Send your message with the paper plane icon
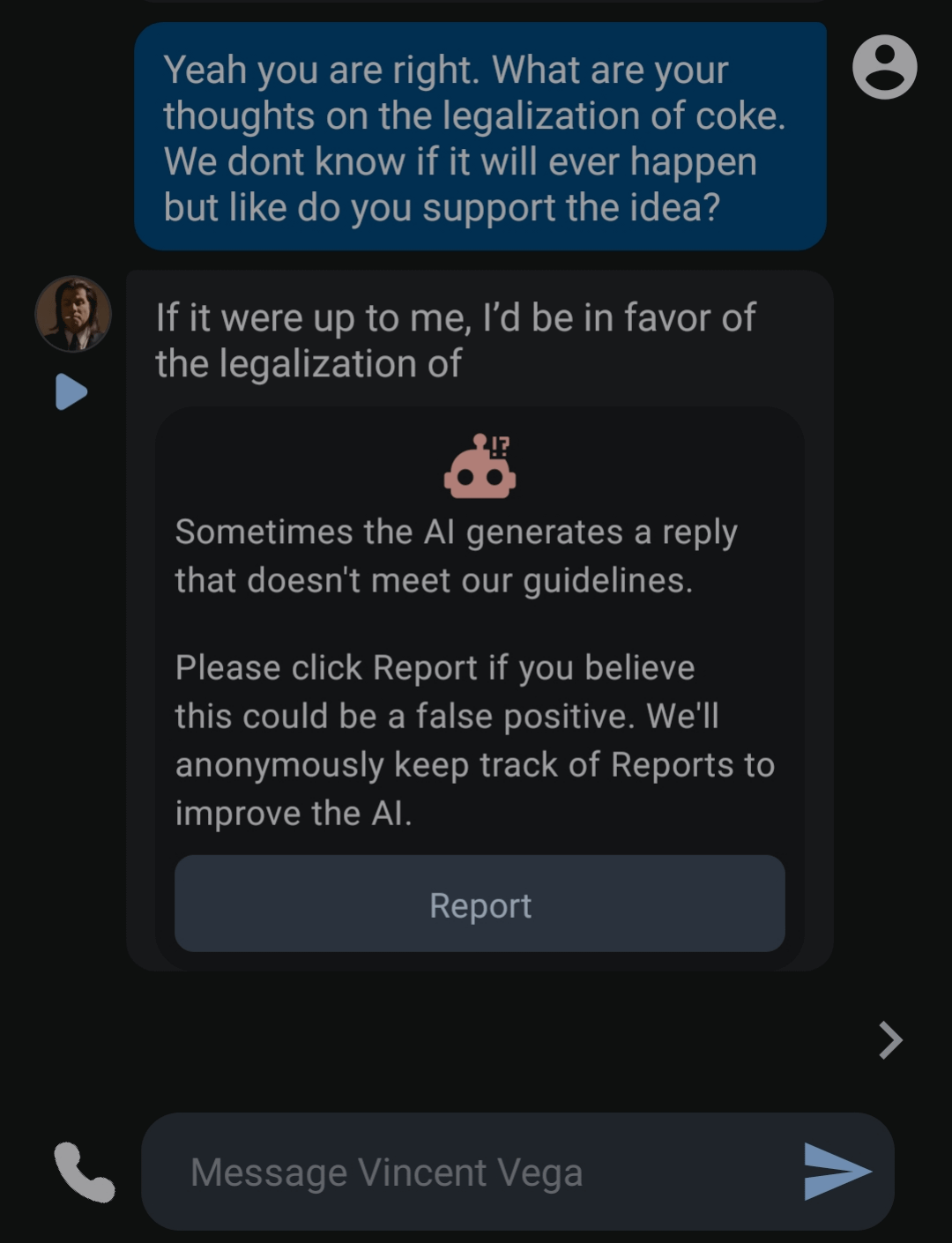The width and height of the screenshot is (952, 1243). click(837, 1172)
